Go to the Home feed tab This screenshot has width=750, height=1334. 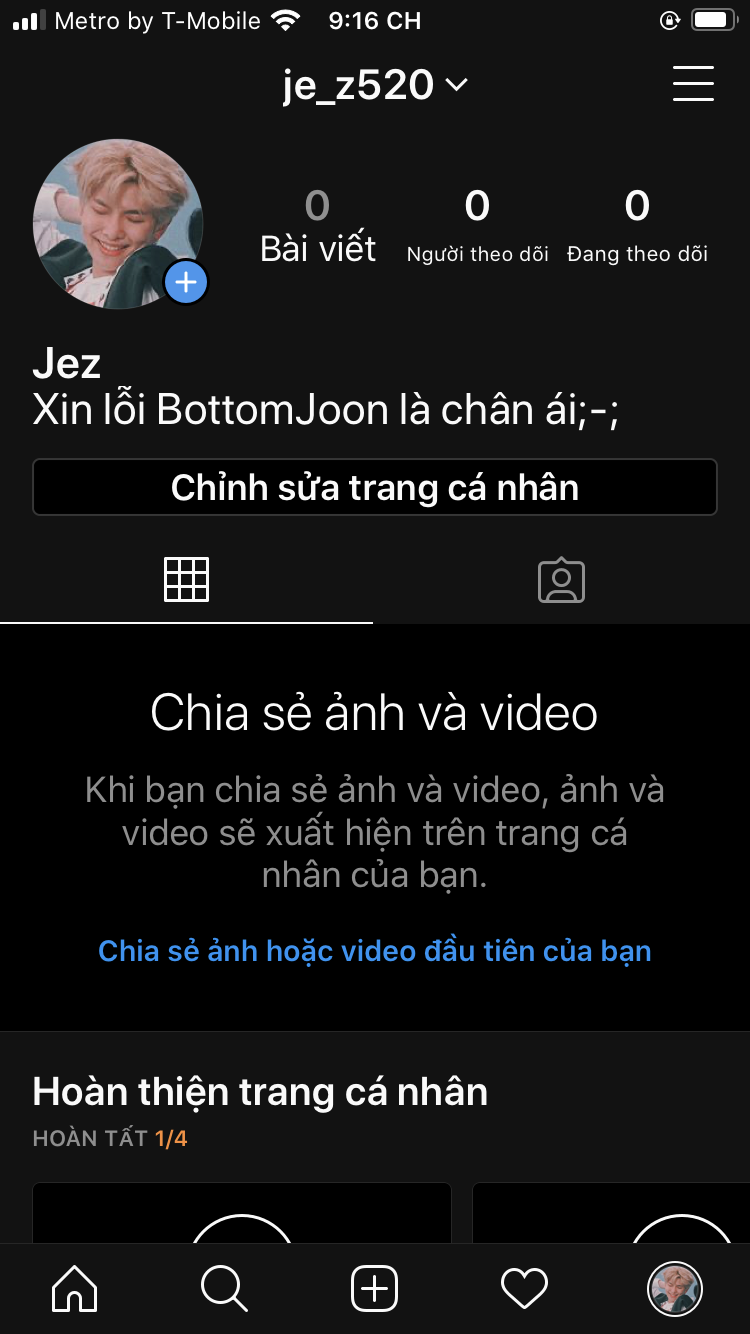pos(75,1288)
